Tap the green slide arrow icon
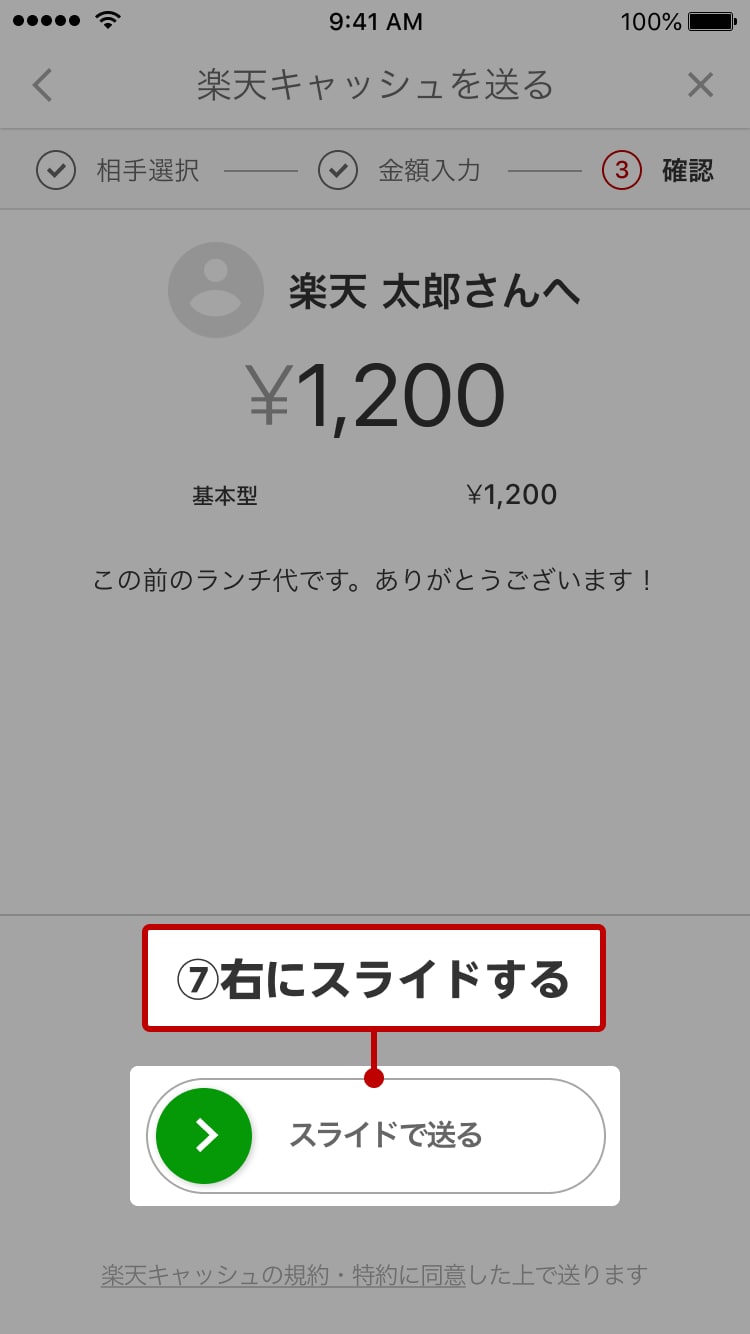Screen dimensions: 750x1334 [x=203, y=1136]
